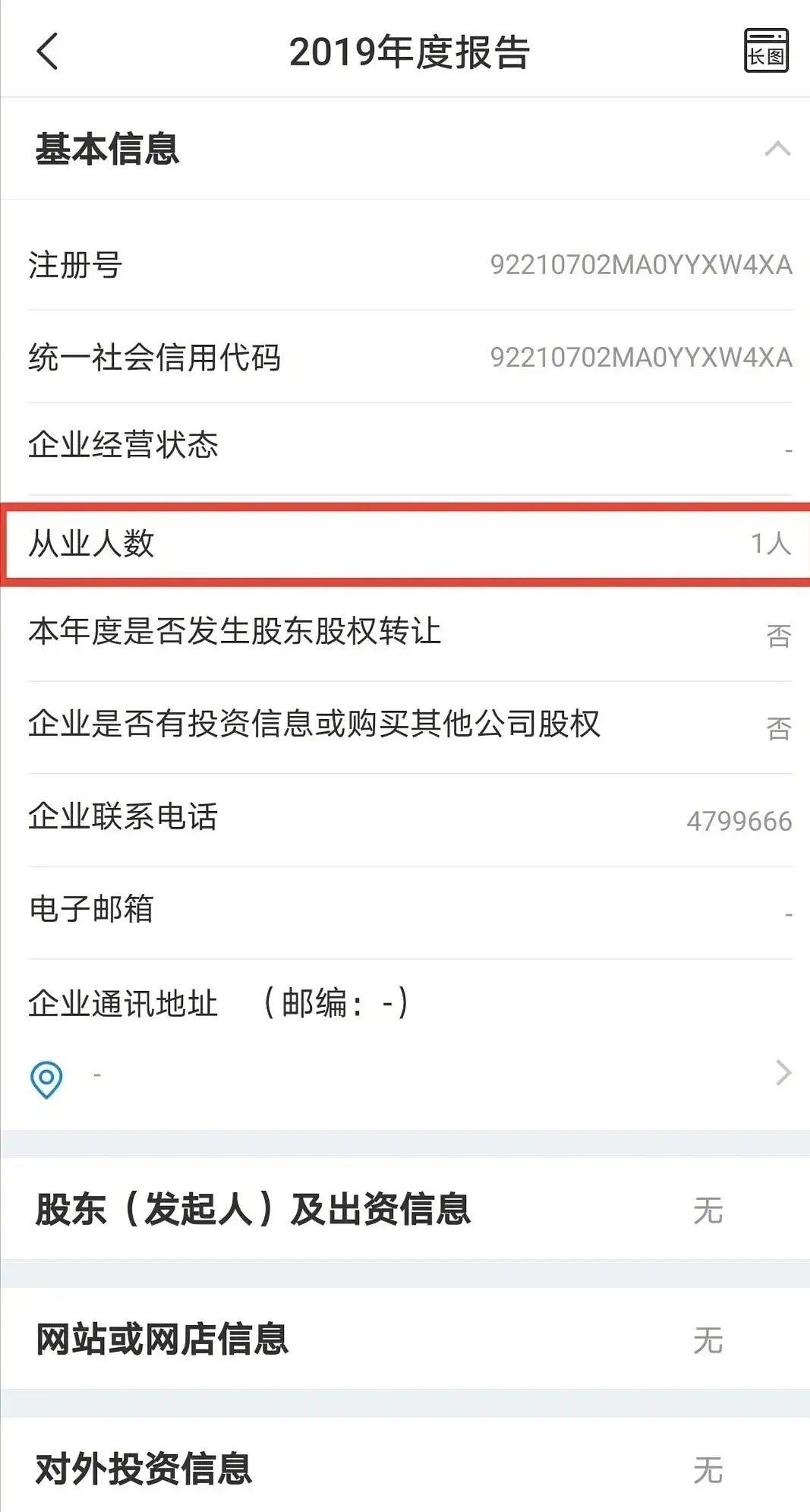Viewport: 810px width, 1512px height.
Task: Tap the 统一社会信用代码 row
Action: (405, 355)
